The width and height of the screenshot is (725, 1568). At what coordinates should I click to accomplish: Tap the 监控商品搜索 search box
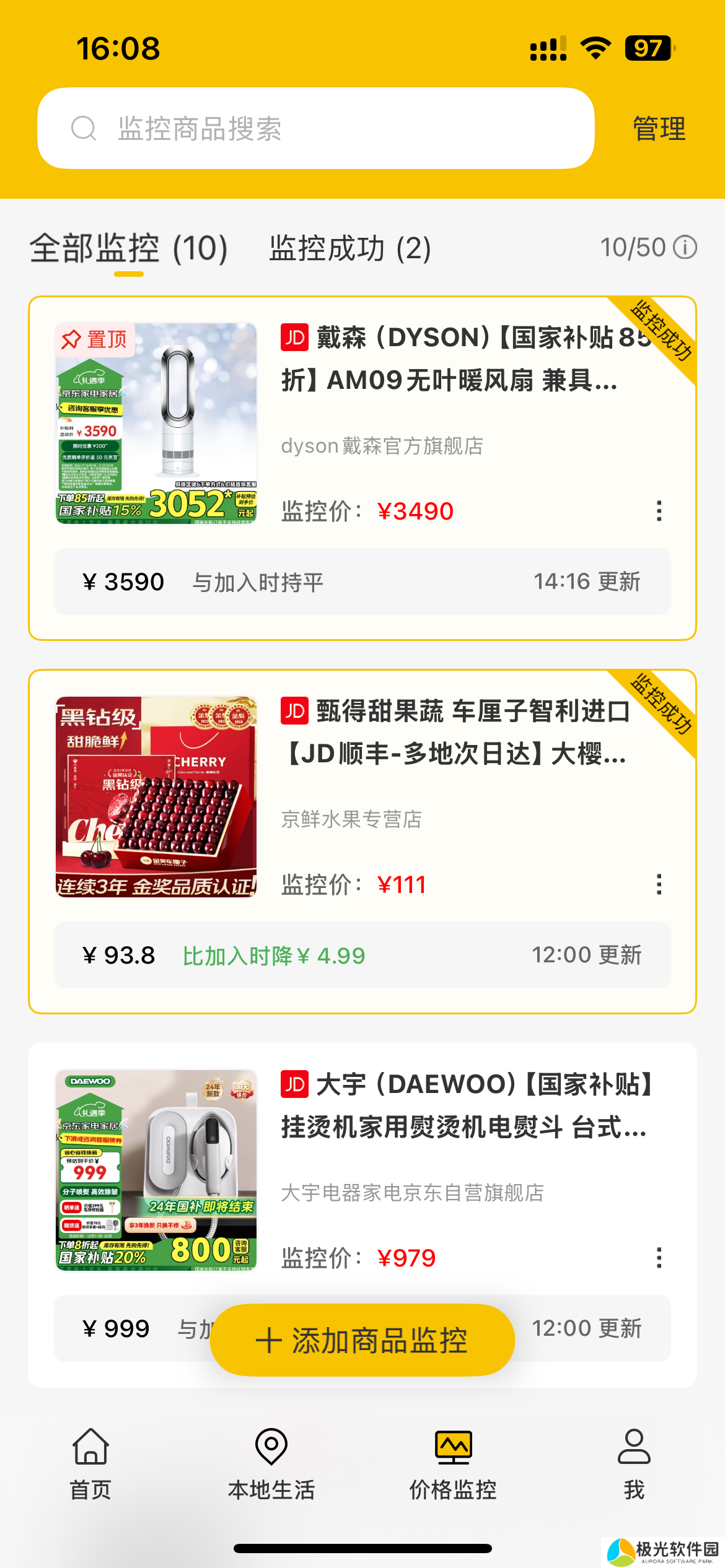point(316,128)
